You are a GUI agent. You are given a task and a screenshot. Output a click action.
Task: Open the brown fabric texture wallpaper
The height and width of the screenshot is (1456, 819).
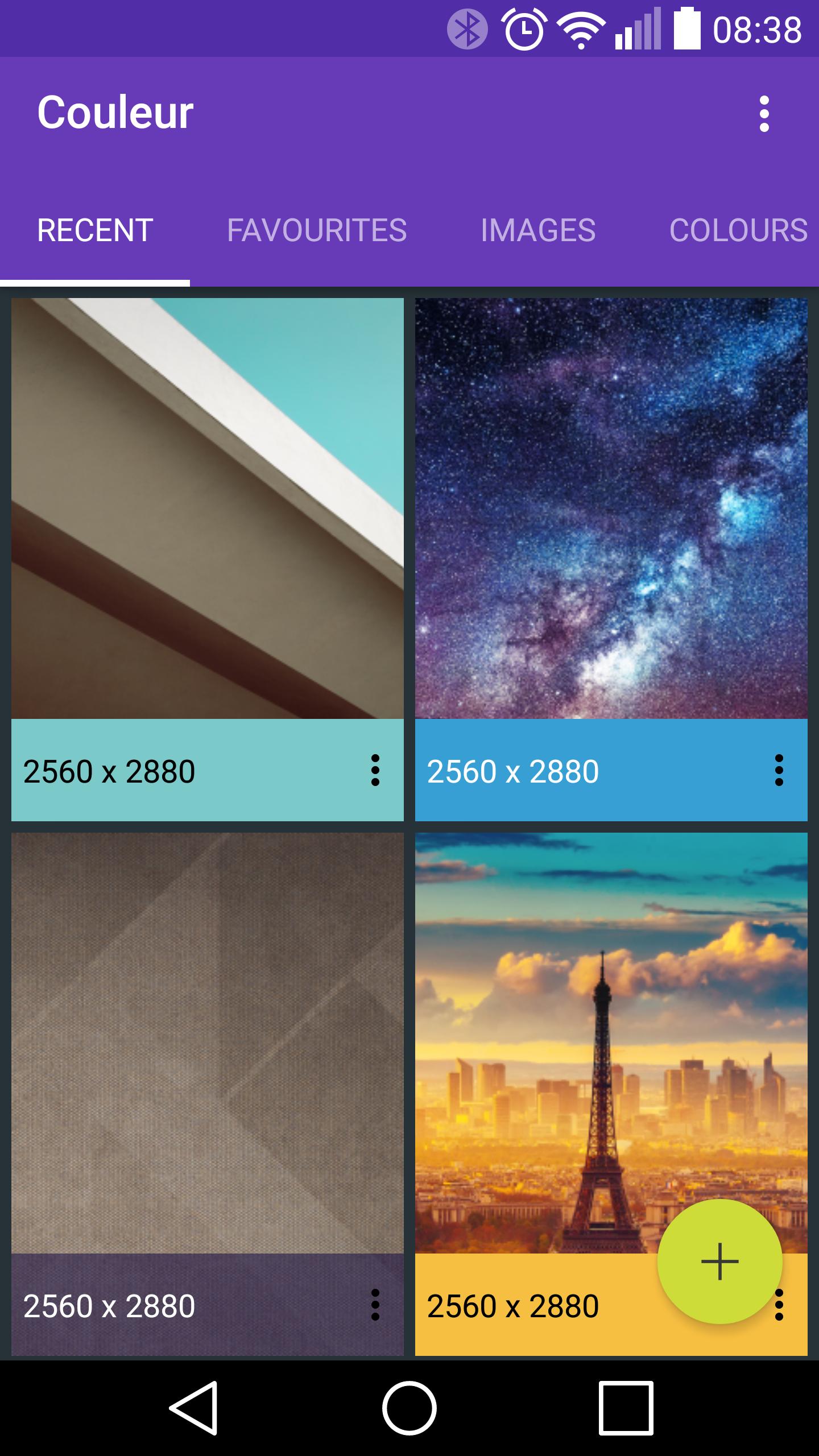click(208, 1043)
